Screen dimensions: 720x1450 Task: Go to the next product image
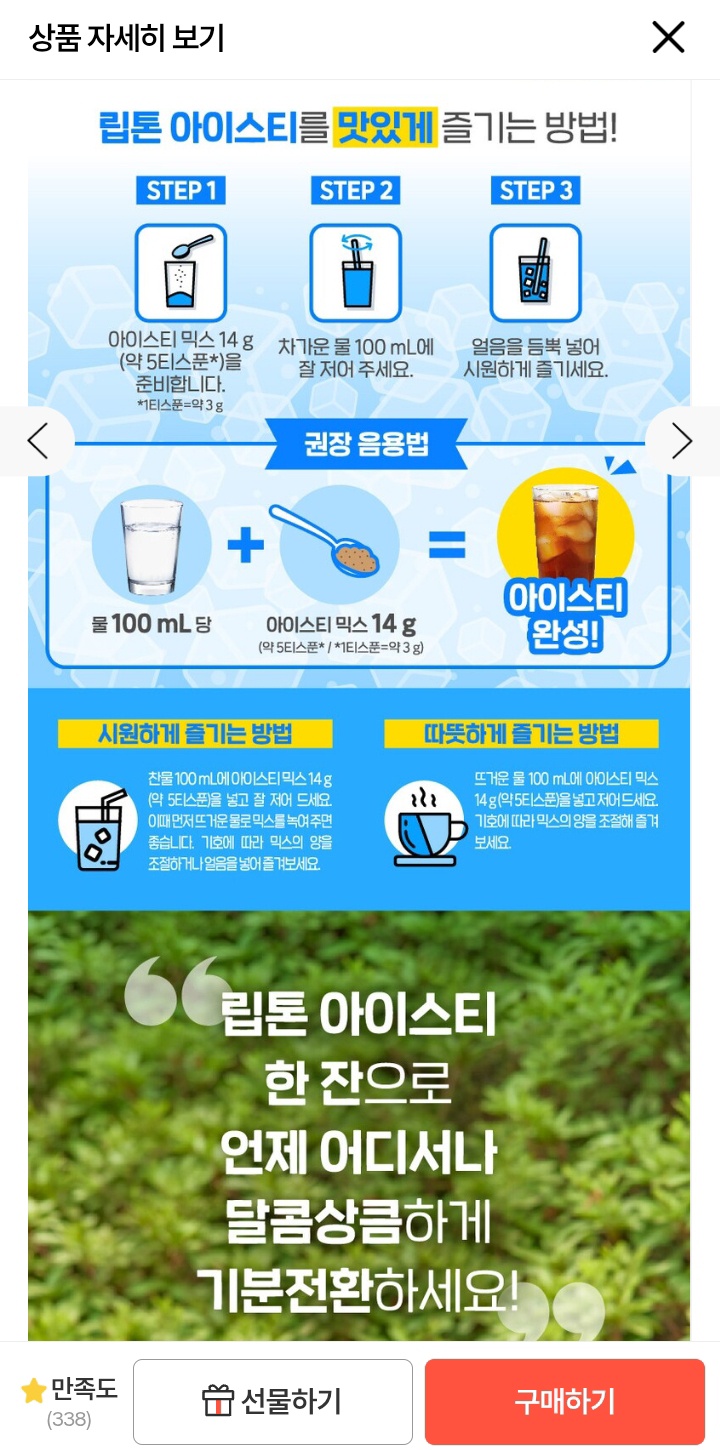click(681, 441)
